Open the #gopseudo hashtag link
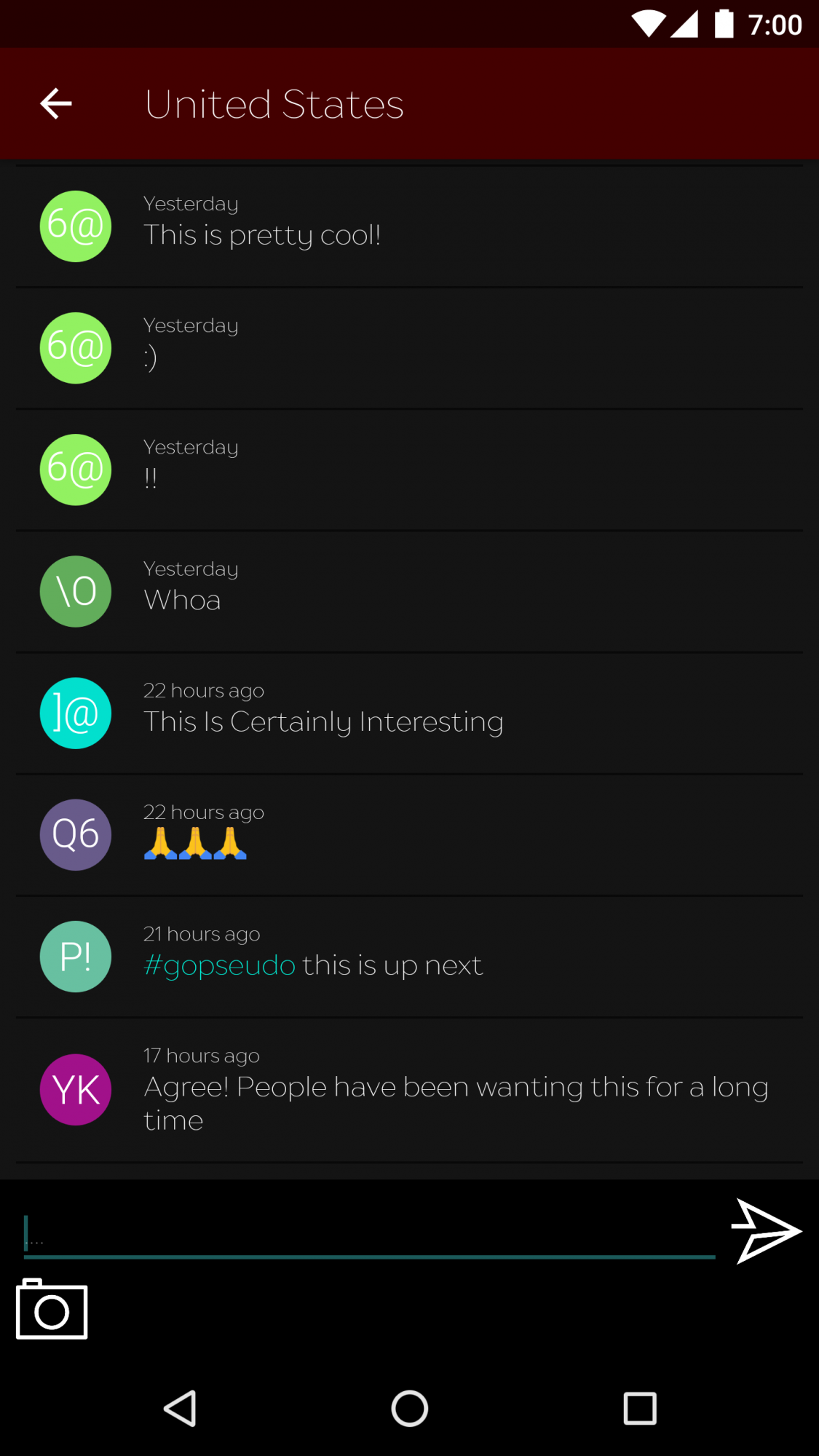The height and width of the screenshot is (1456, 819). [220, 965]
